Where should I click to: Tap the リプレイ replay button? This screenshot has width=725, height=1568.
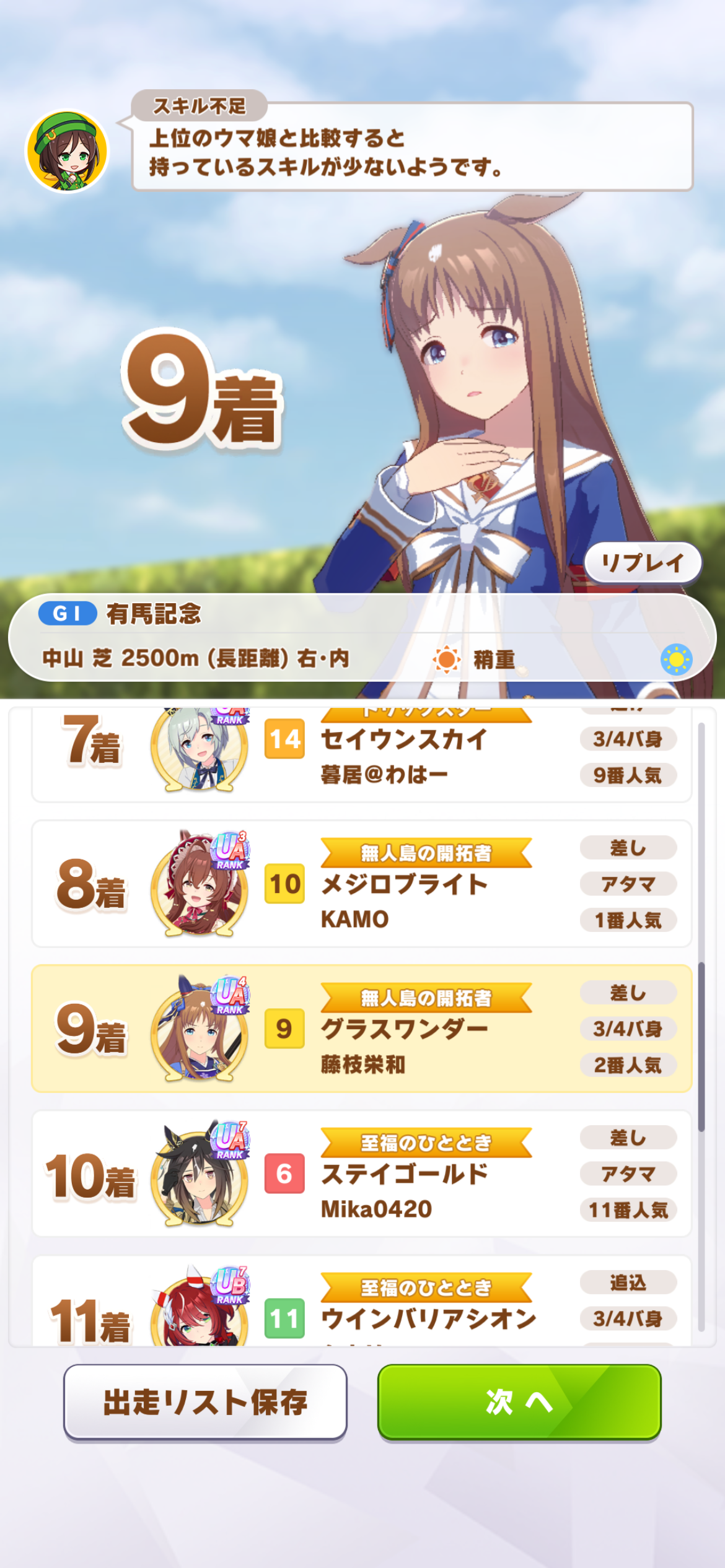coord(643,562)
